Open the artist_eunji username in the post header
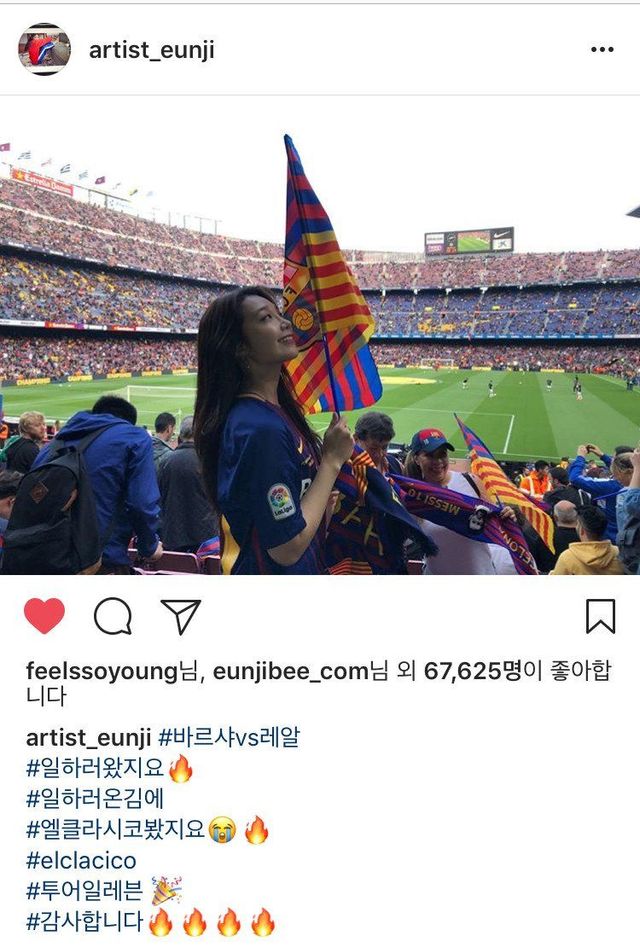This screenshot has width=640, height=947. (x=151, y=50)
